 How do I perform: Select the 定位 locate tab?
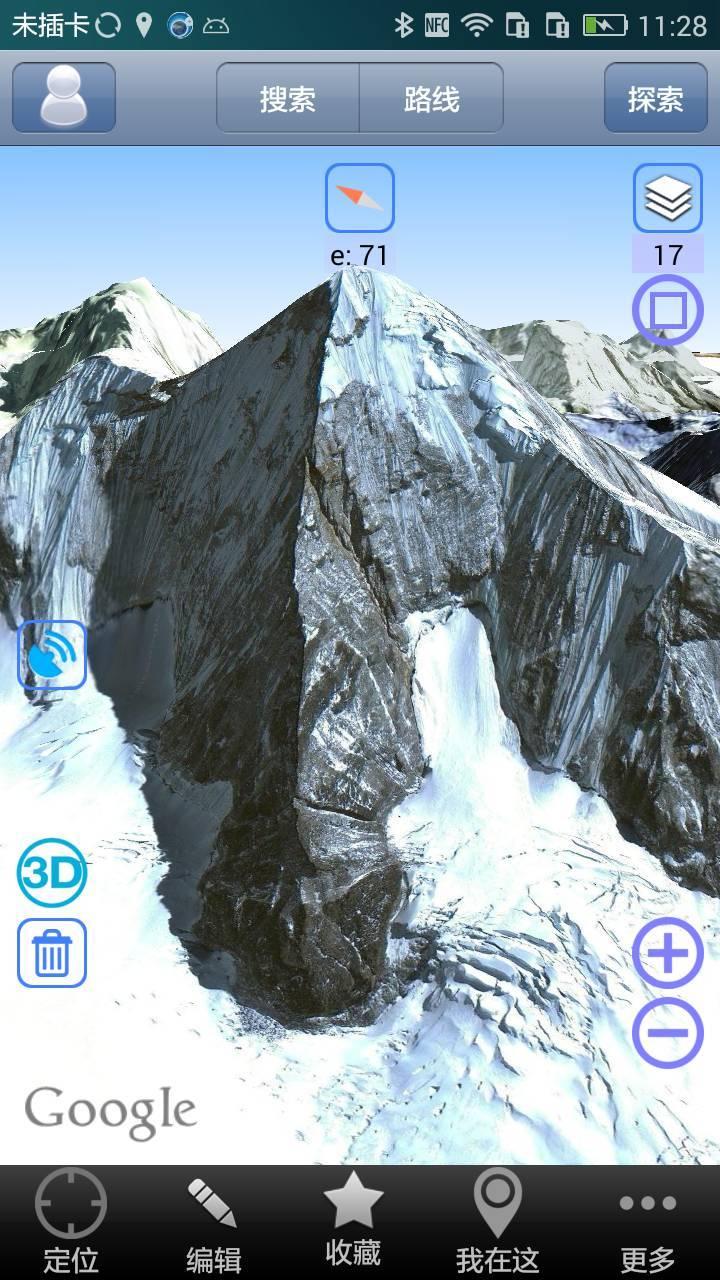click(x=71, y=1222)
